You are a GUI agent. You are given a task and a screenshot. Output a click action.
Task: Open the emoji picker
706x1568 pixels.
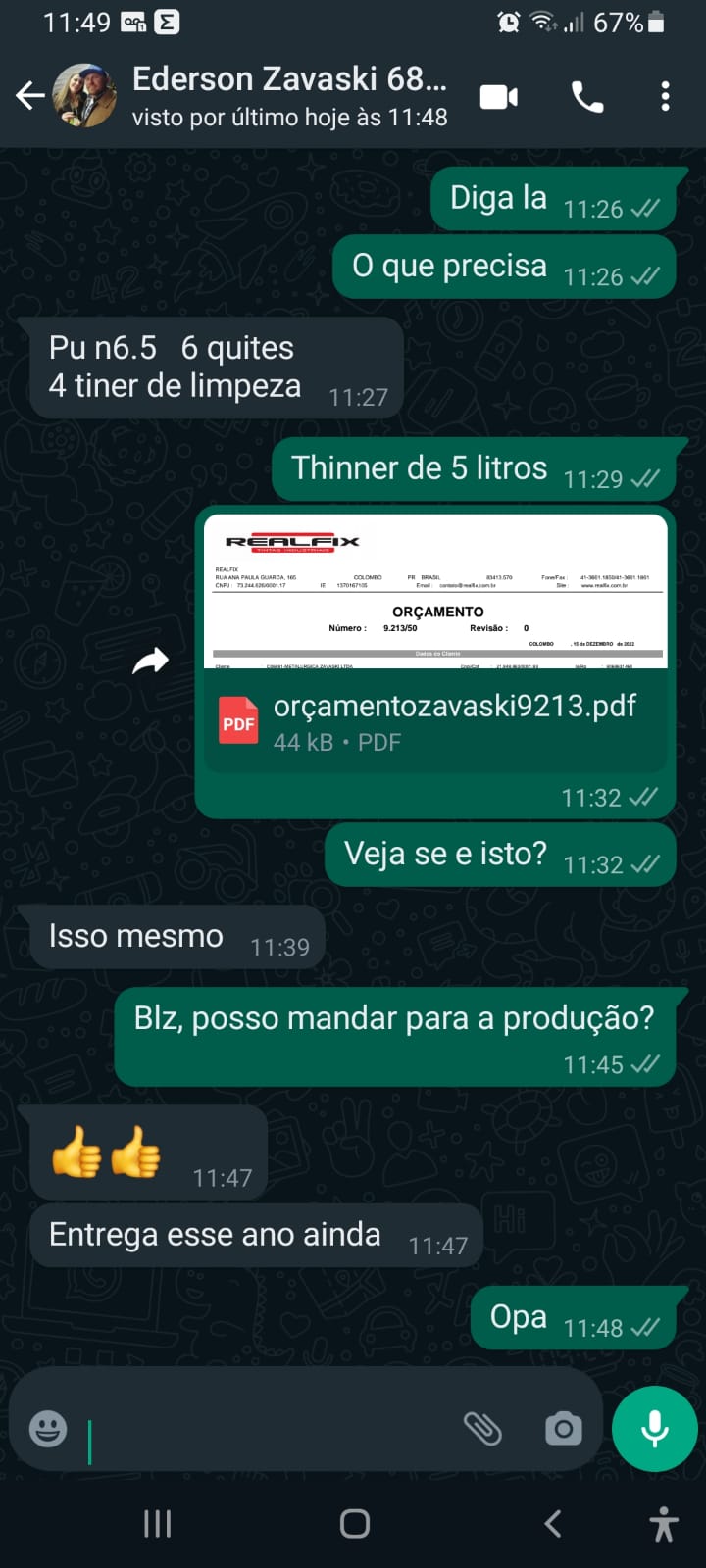48,1429
